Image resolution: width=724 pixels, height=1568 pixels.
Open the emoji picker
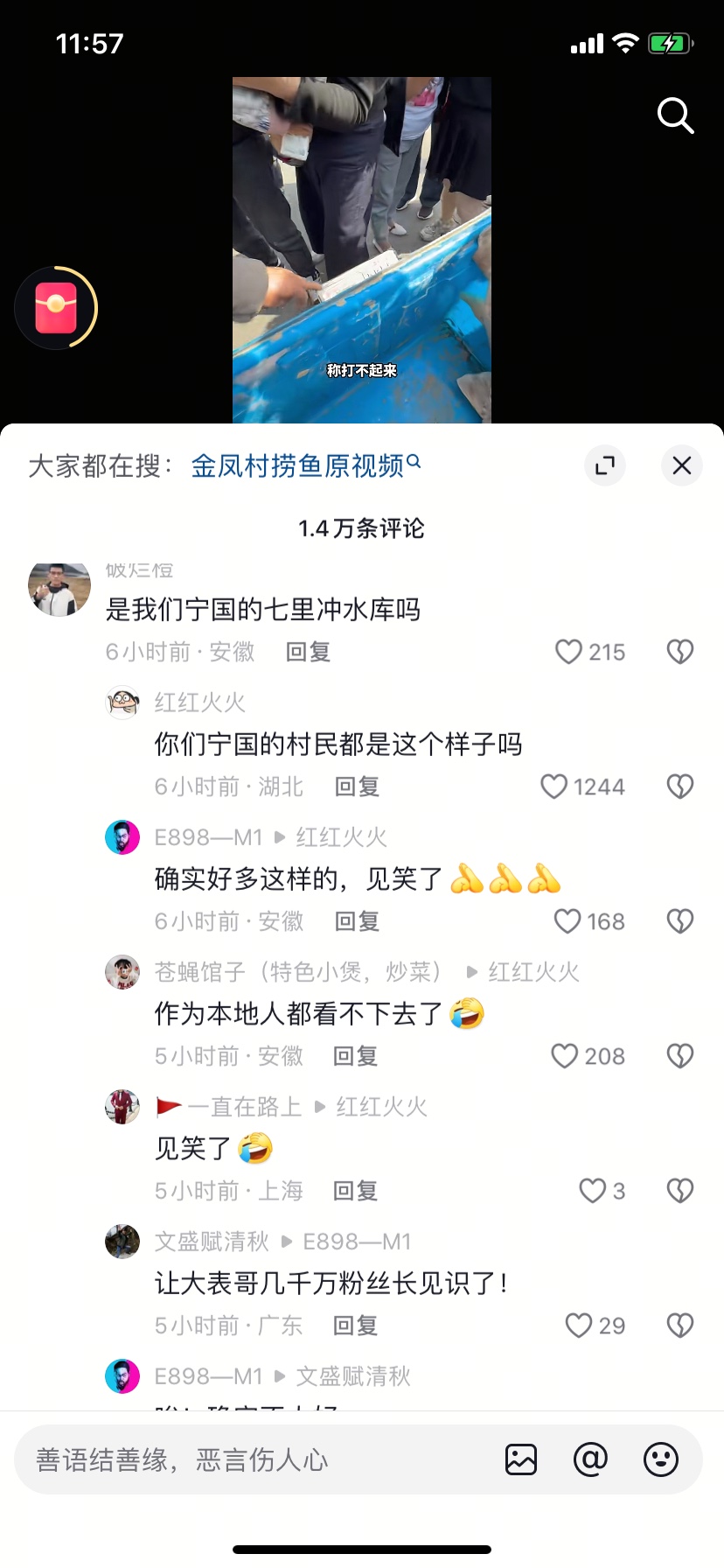coord(661,1459)
